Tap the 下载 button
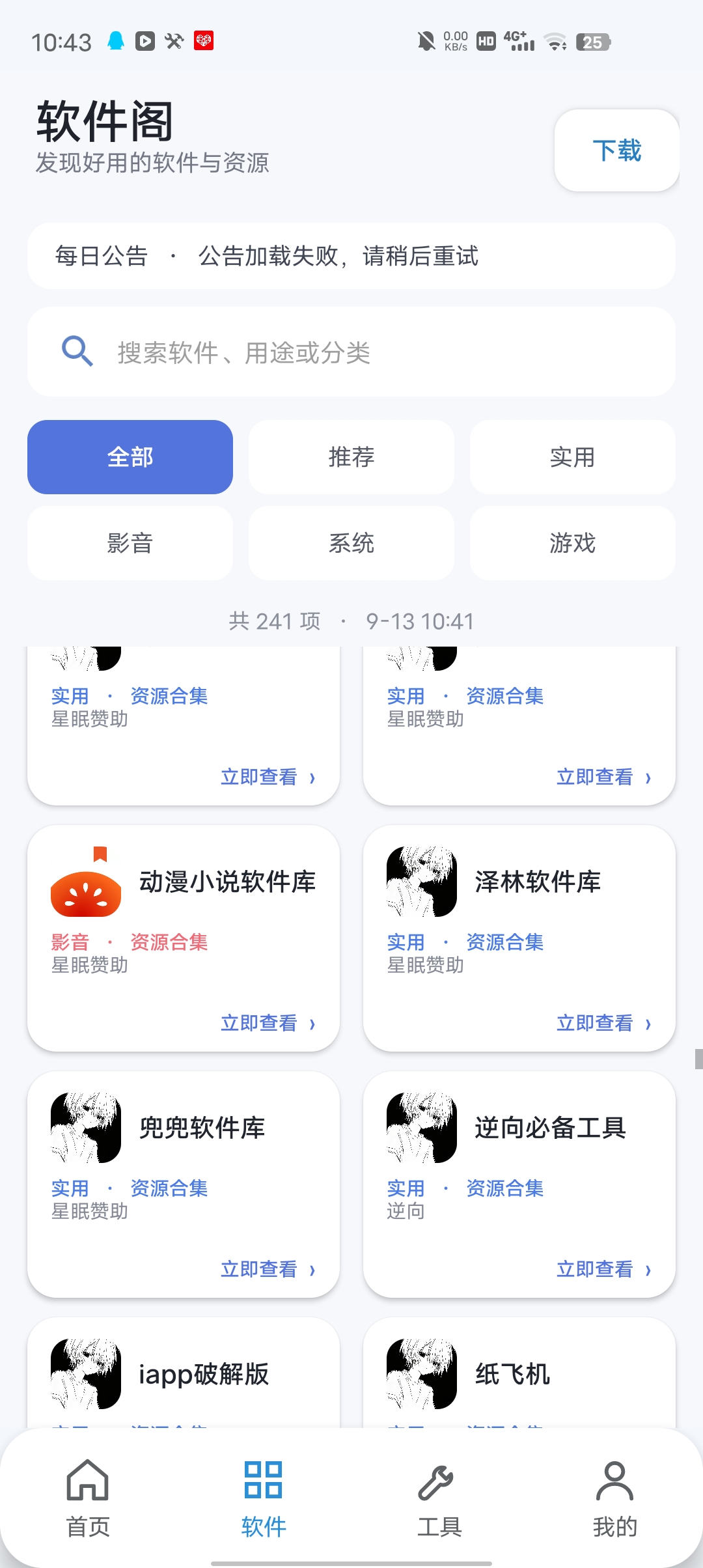Image resolution: width=703 pixels, height=1568 pixels. (616, 150)
